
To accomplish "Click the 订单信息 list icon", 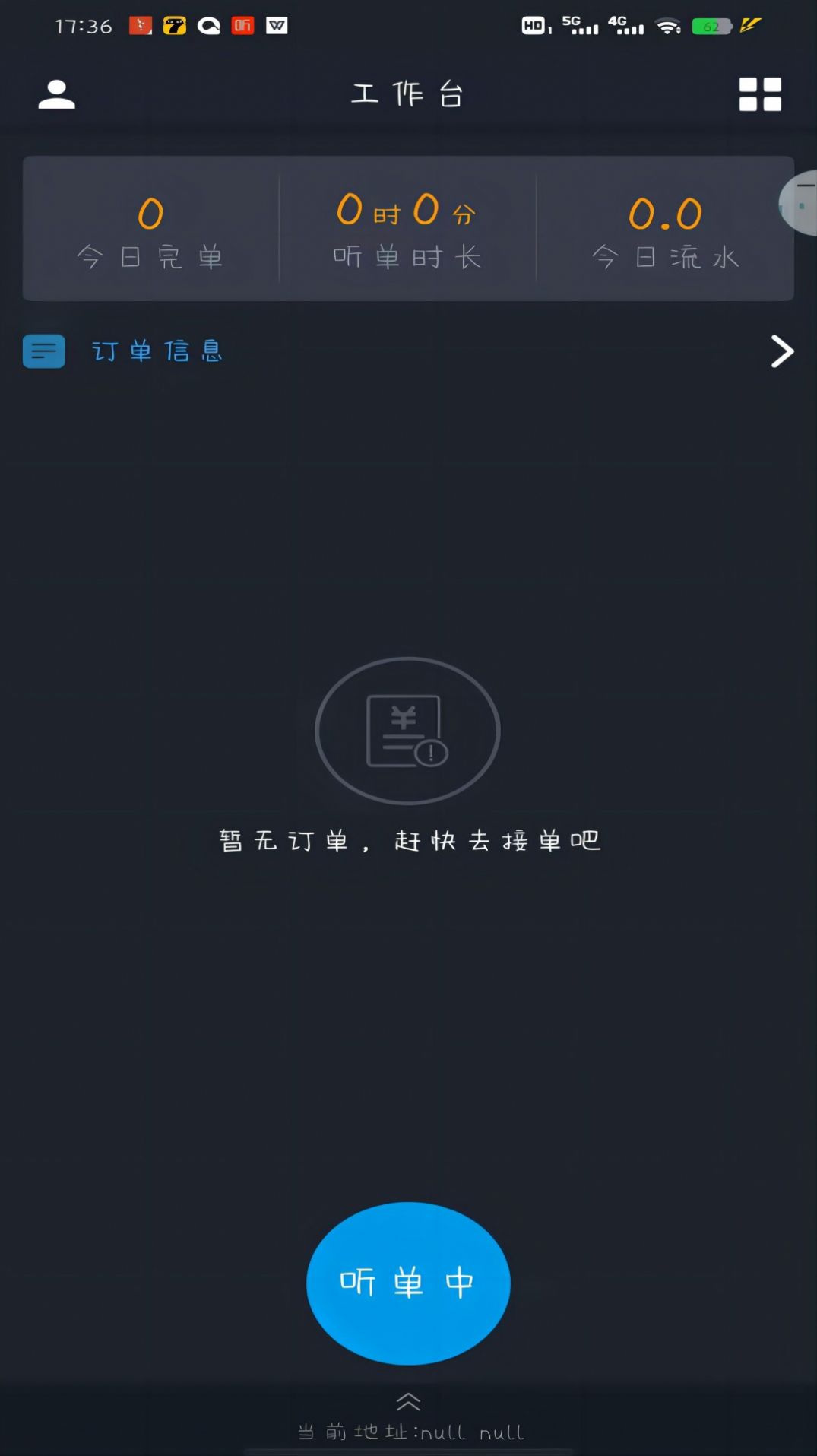I will click(x=43, y=351).
